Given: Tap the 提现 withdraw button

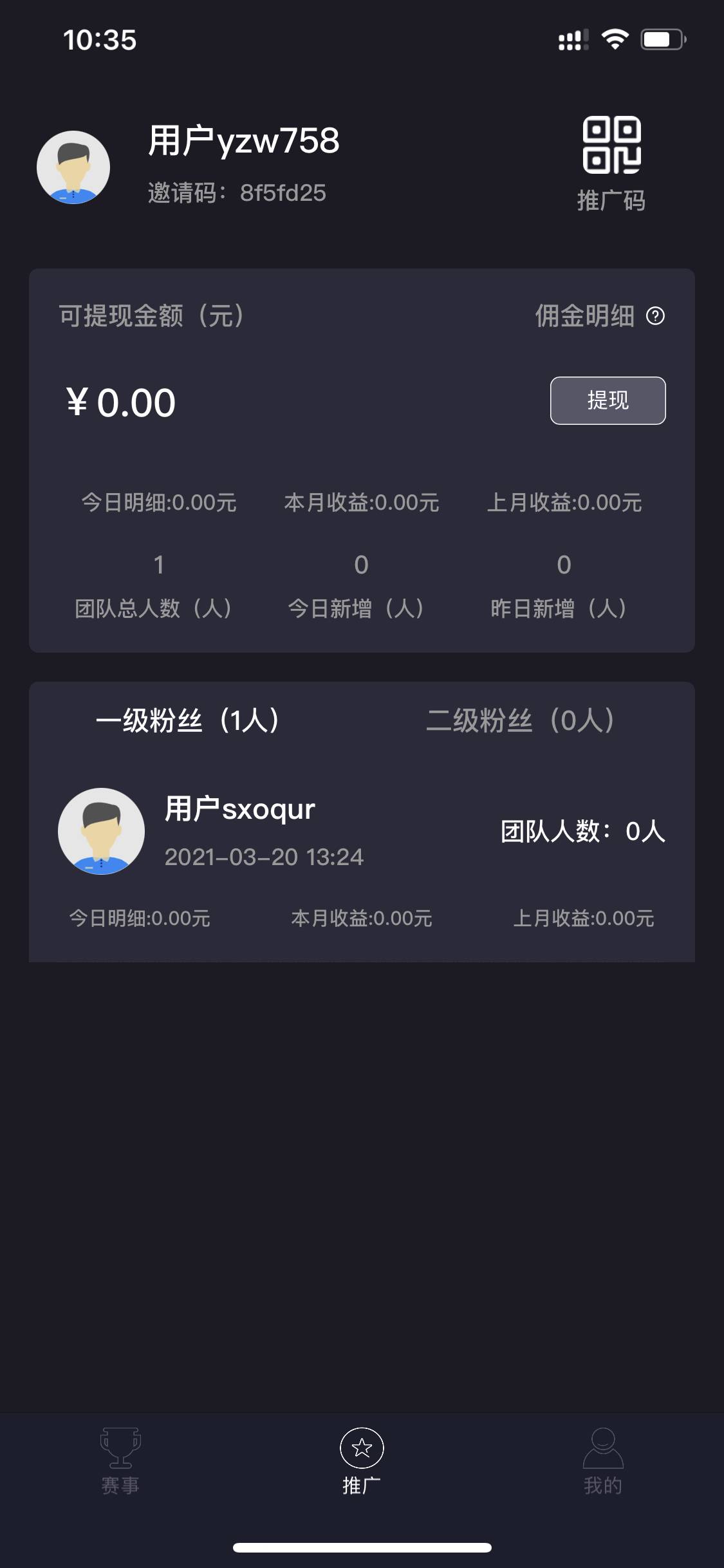Looking at the screenshot, I should coord(608,400).
